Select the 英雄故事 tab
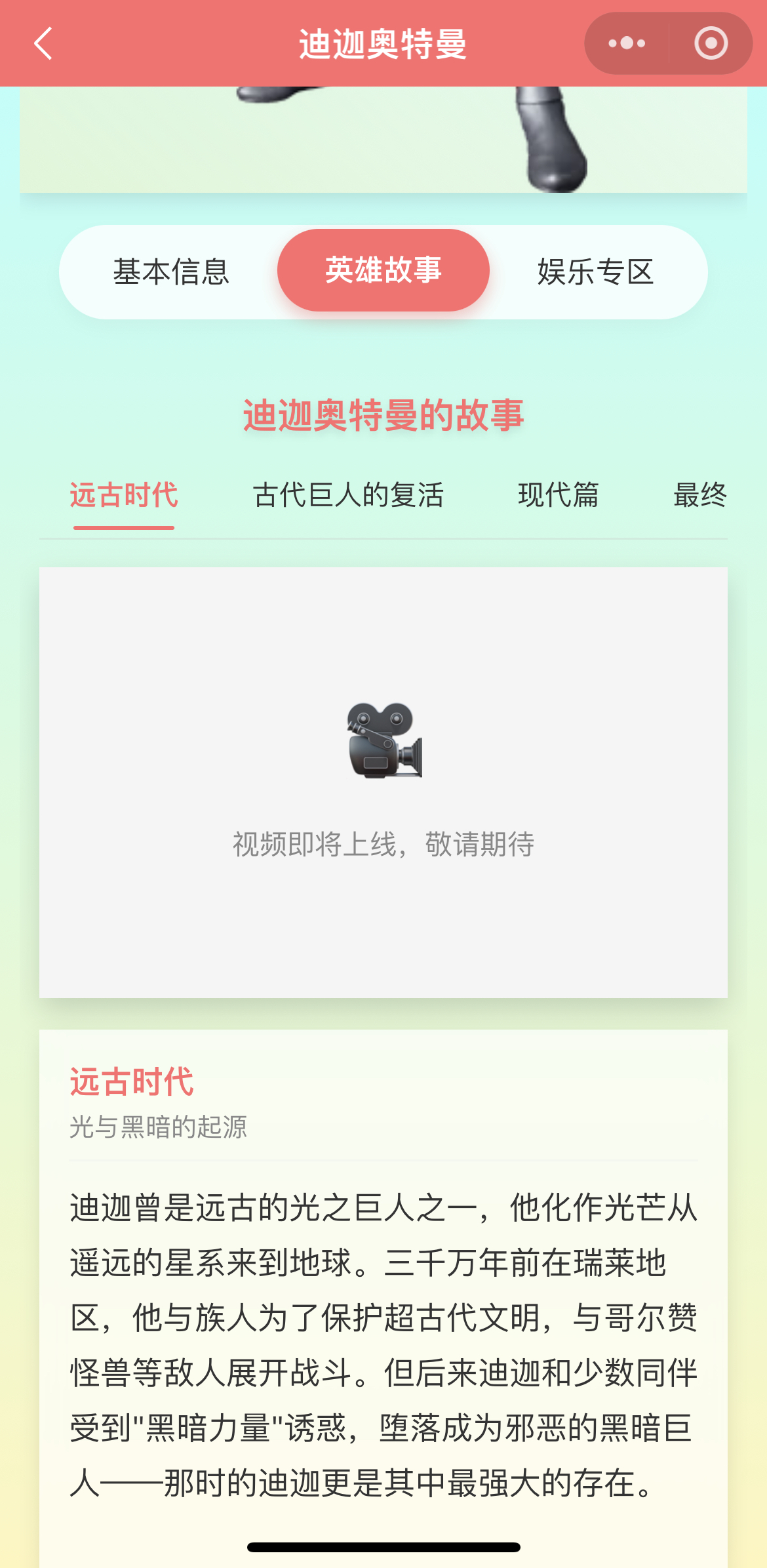The image size is (767, 1568). 383,270
